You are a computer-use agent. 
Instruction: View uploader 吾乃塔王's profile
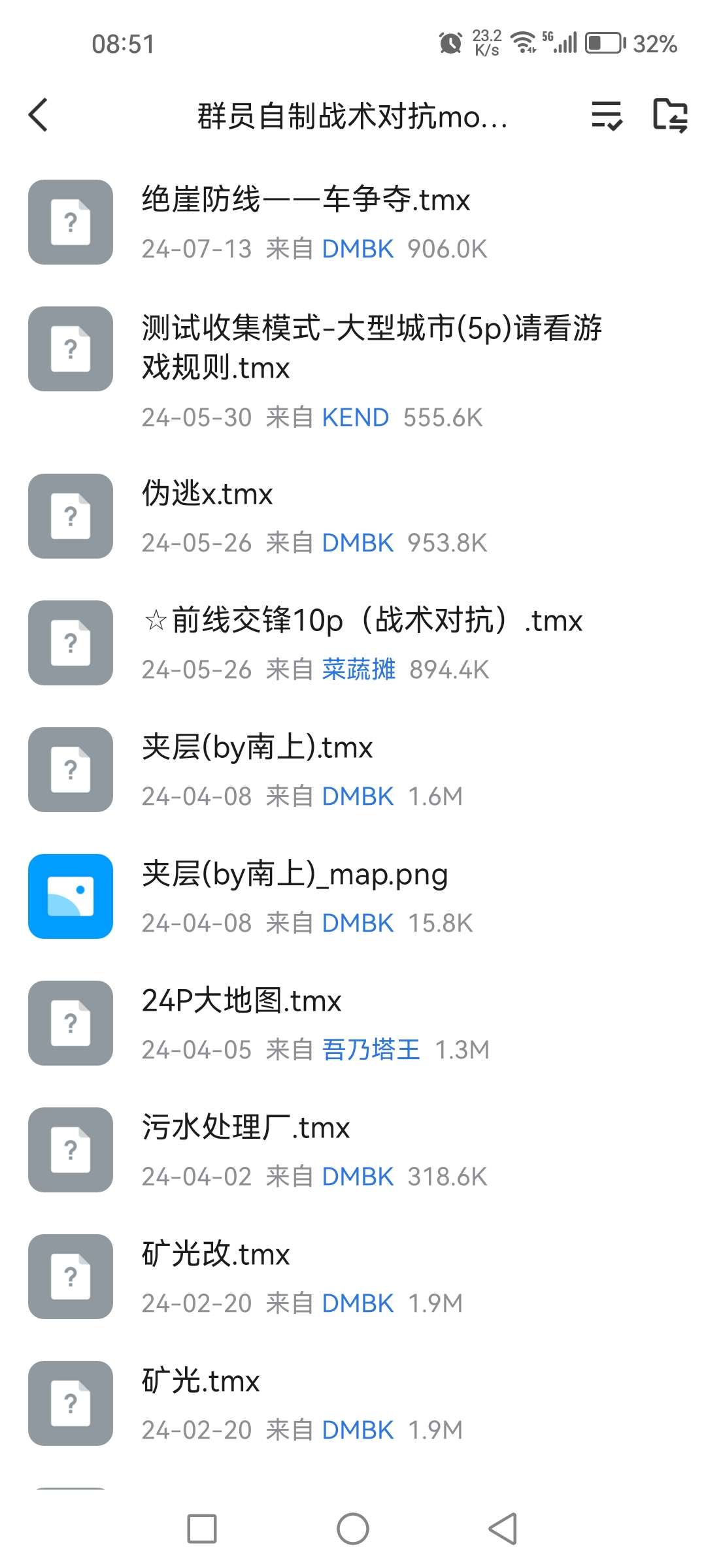tap(371, 1050)
